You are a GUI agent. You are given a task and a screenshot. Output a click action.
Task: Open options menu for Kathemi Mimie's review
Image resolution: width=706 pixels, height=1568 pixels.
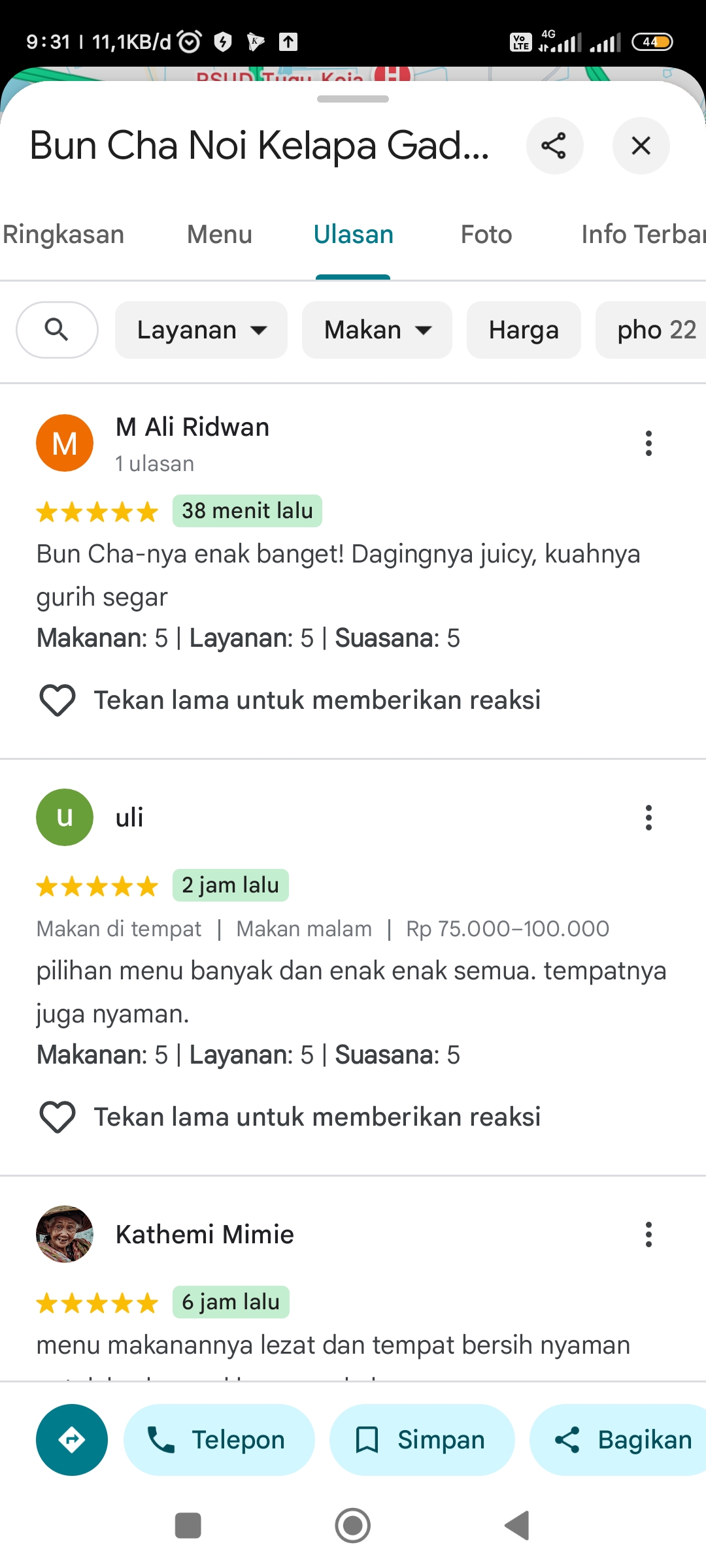point(648,1235)
